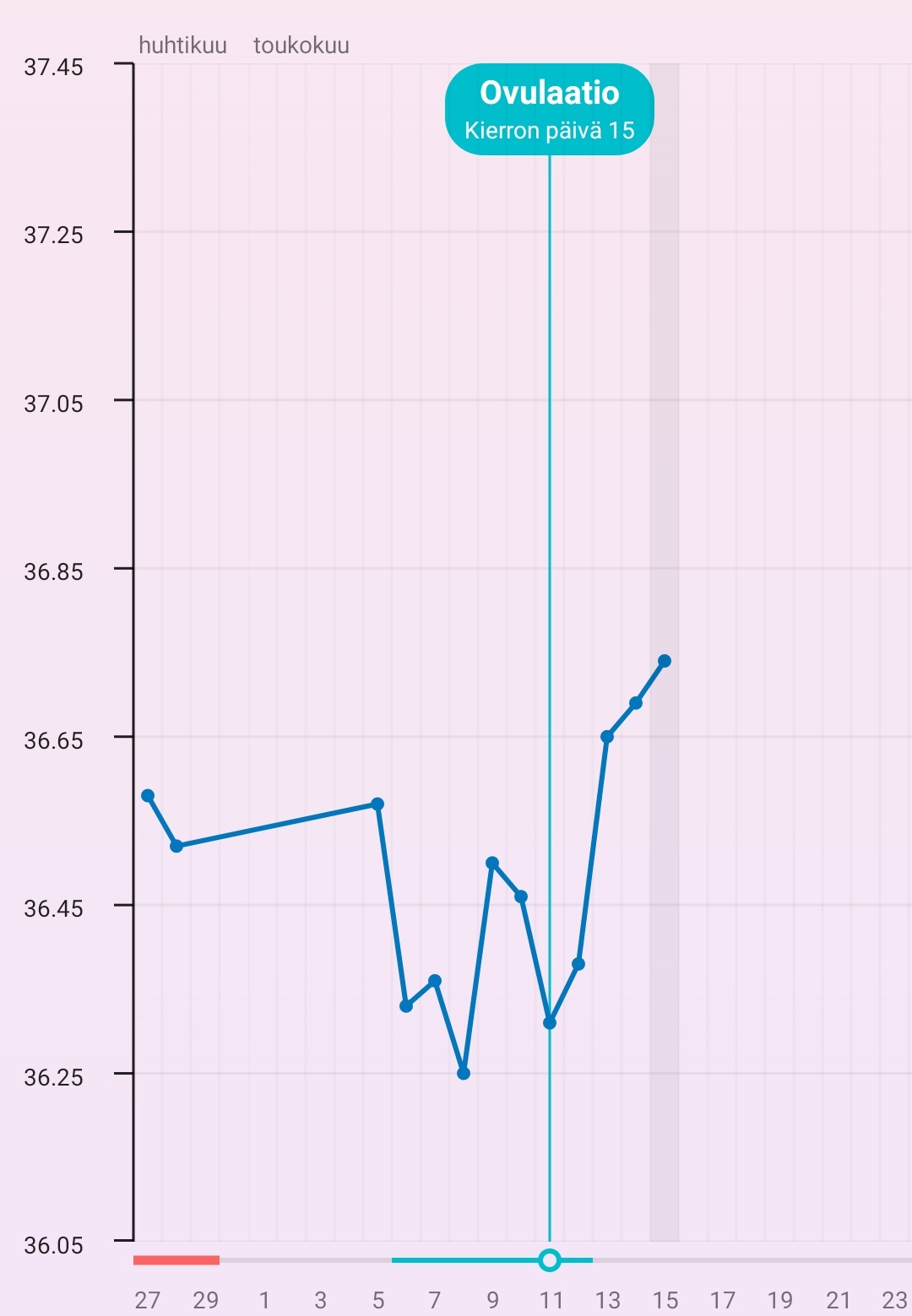Viewport: 912px width, 1316px height.
Task: Select the latest temperature point on day 15
Action: [x=665, y=661]
